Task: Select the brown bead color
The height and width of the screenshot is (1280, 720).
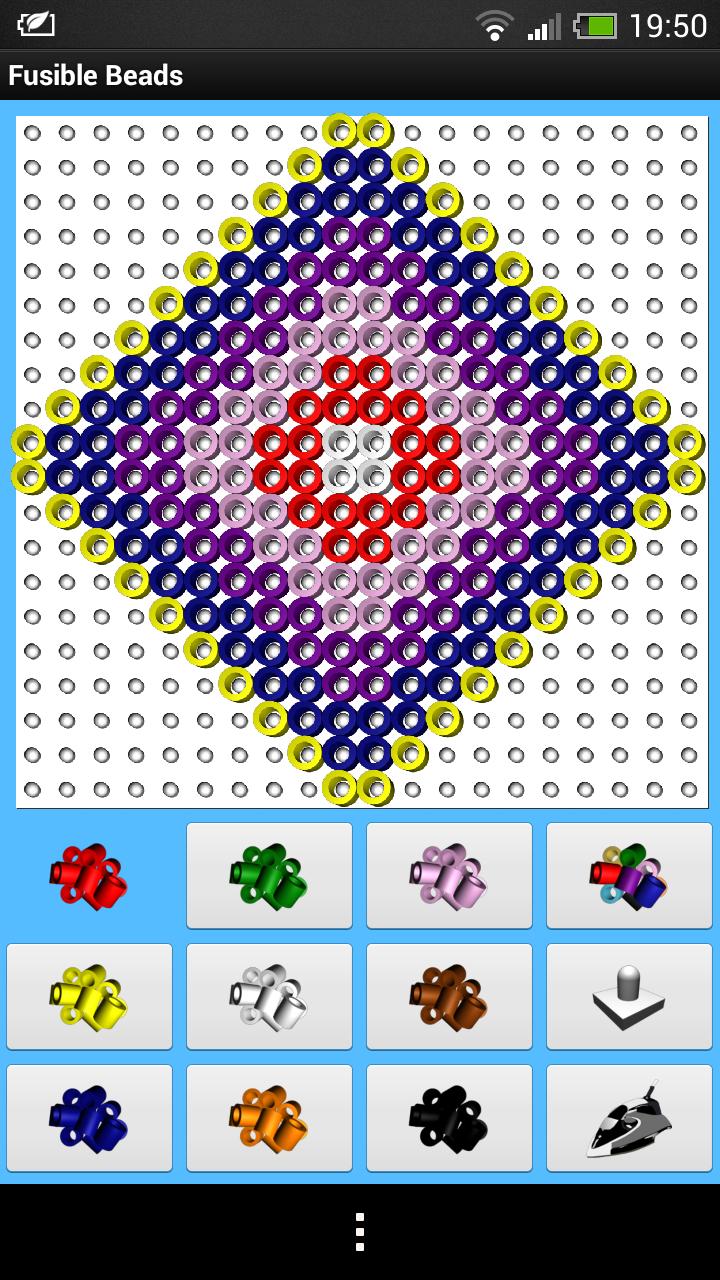Action: coord(449,996)
